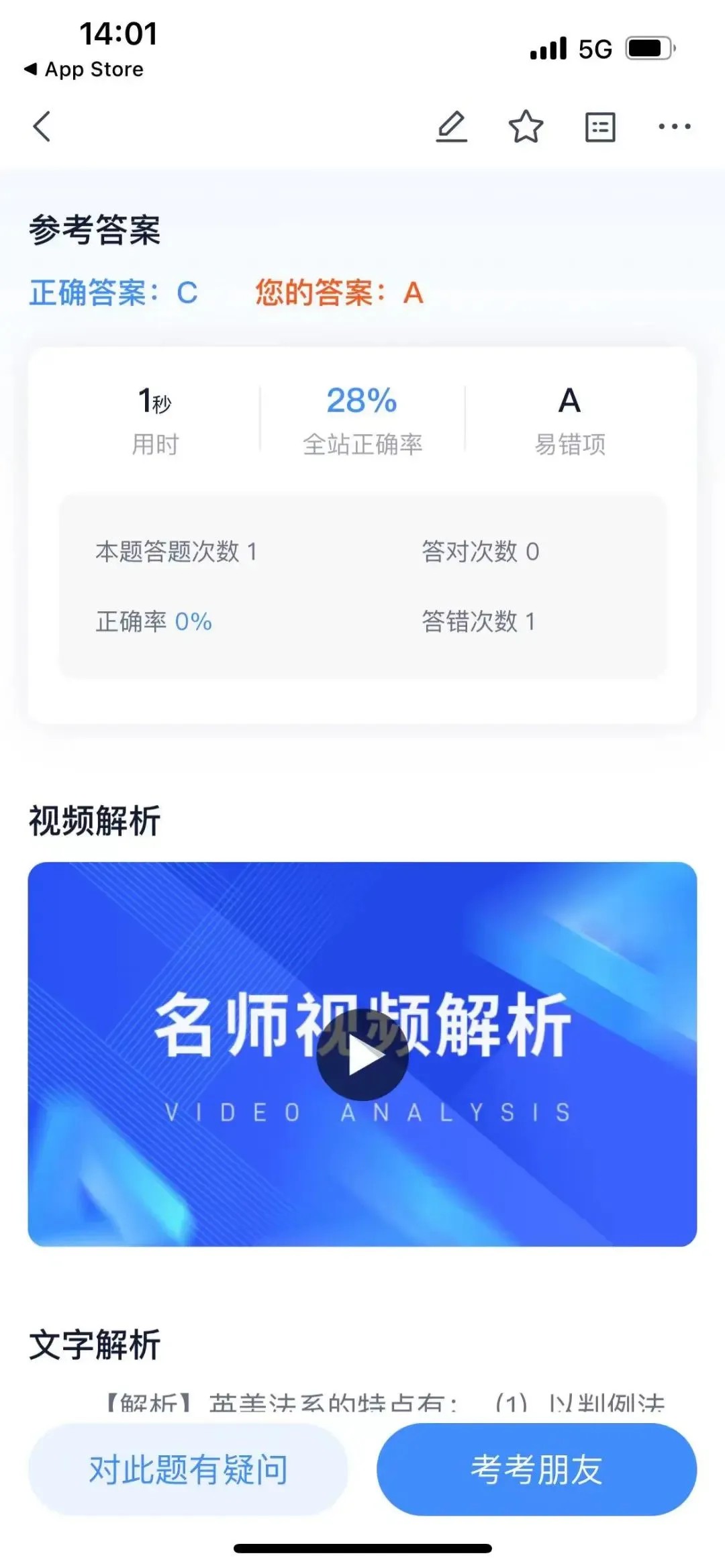The image size is (725, 1568).
Task: Tap the 对此题有疑问 button
Action: (x=188, y=1470)
